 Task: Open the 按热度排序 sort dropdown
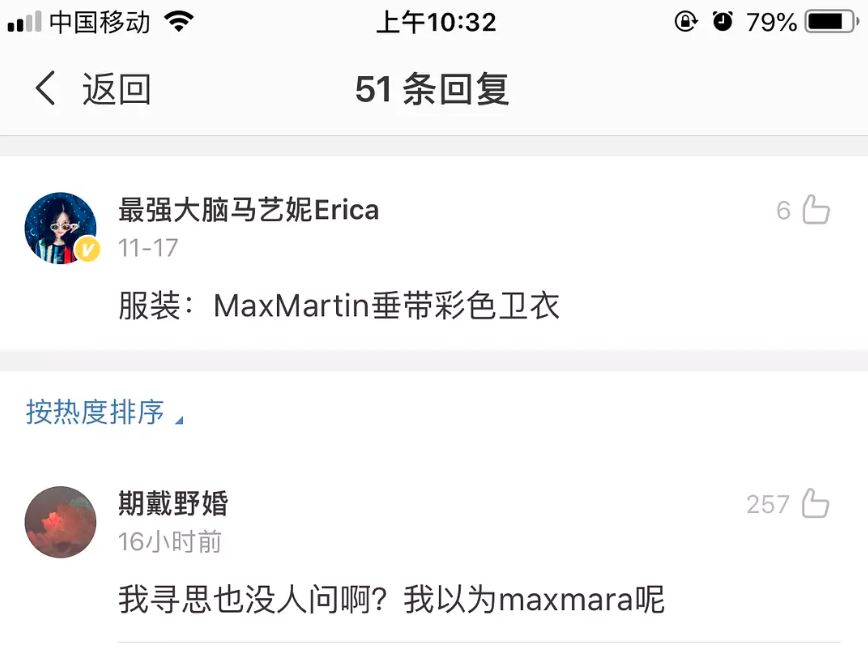(104, 412)
